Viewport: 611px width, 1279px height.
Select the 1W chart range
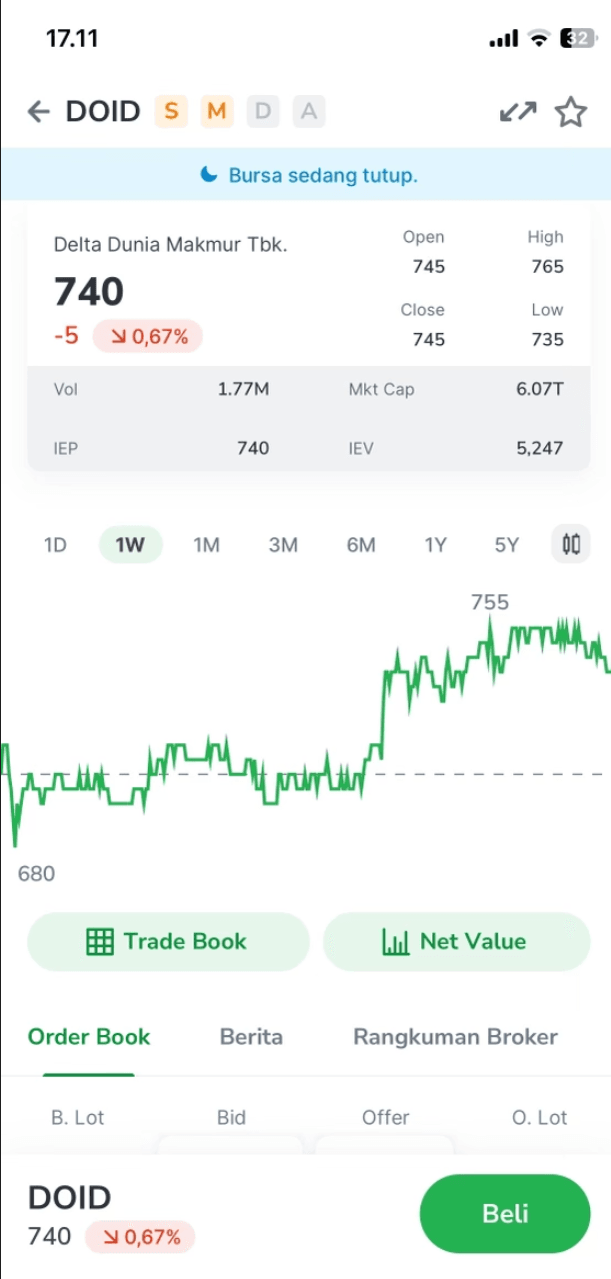(x=130, y=545)
